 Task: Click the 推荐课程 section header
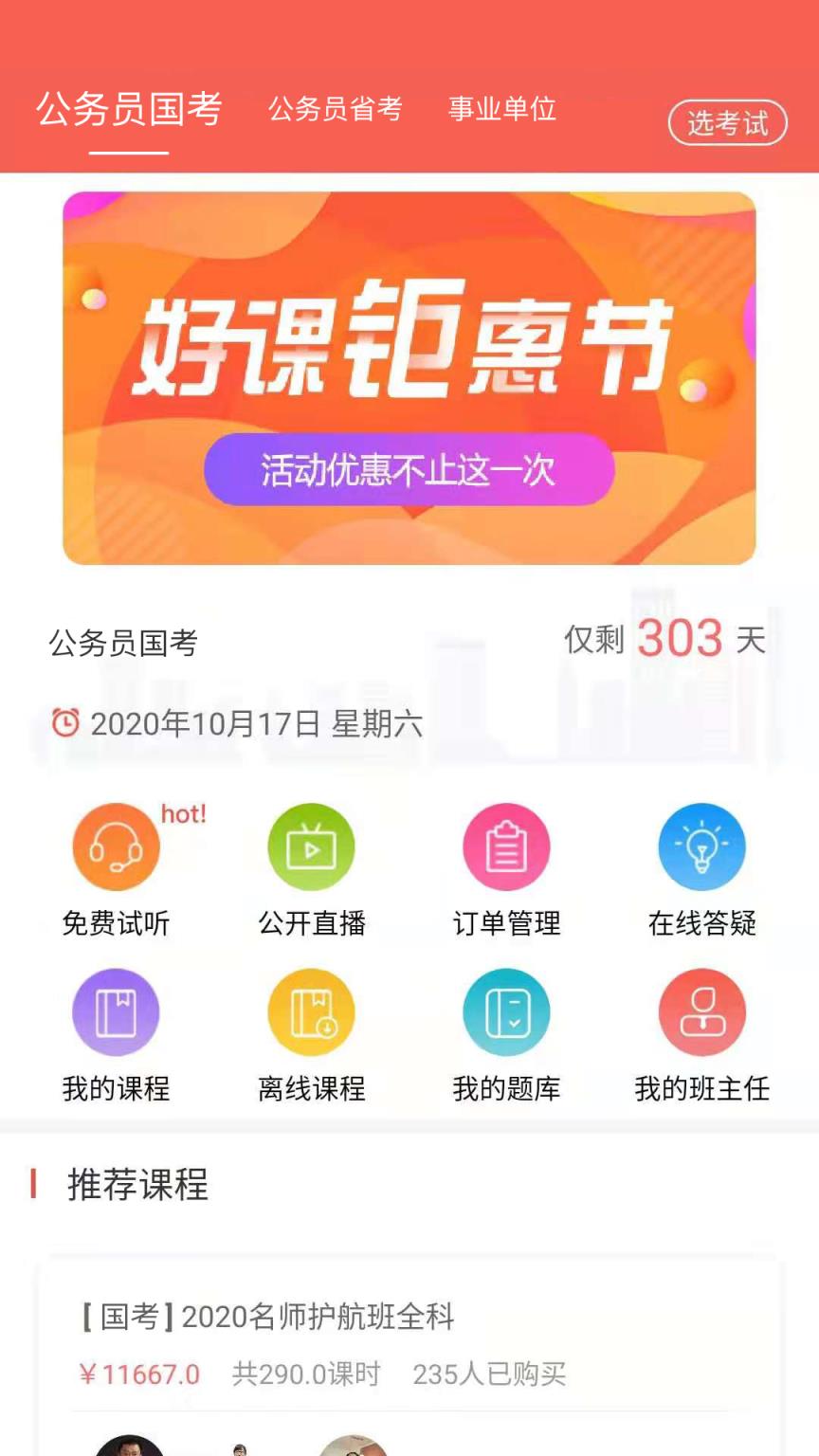pos(137,1185)
